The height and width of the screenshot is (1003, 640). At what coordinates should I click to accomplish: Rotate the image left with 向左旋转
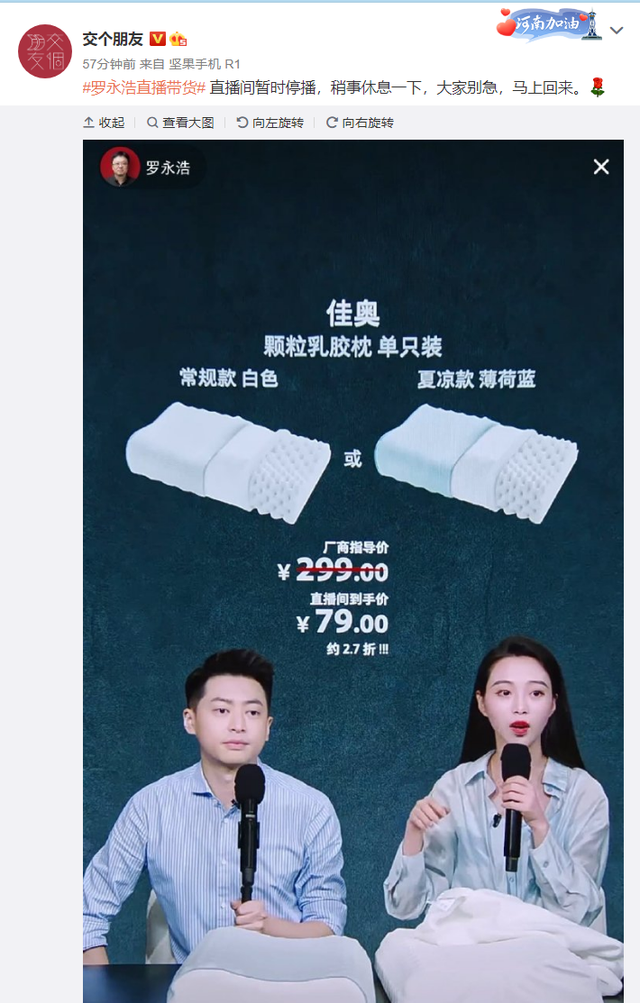(270, 123)
